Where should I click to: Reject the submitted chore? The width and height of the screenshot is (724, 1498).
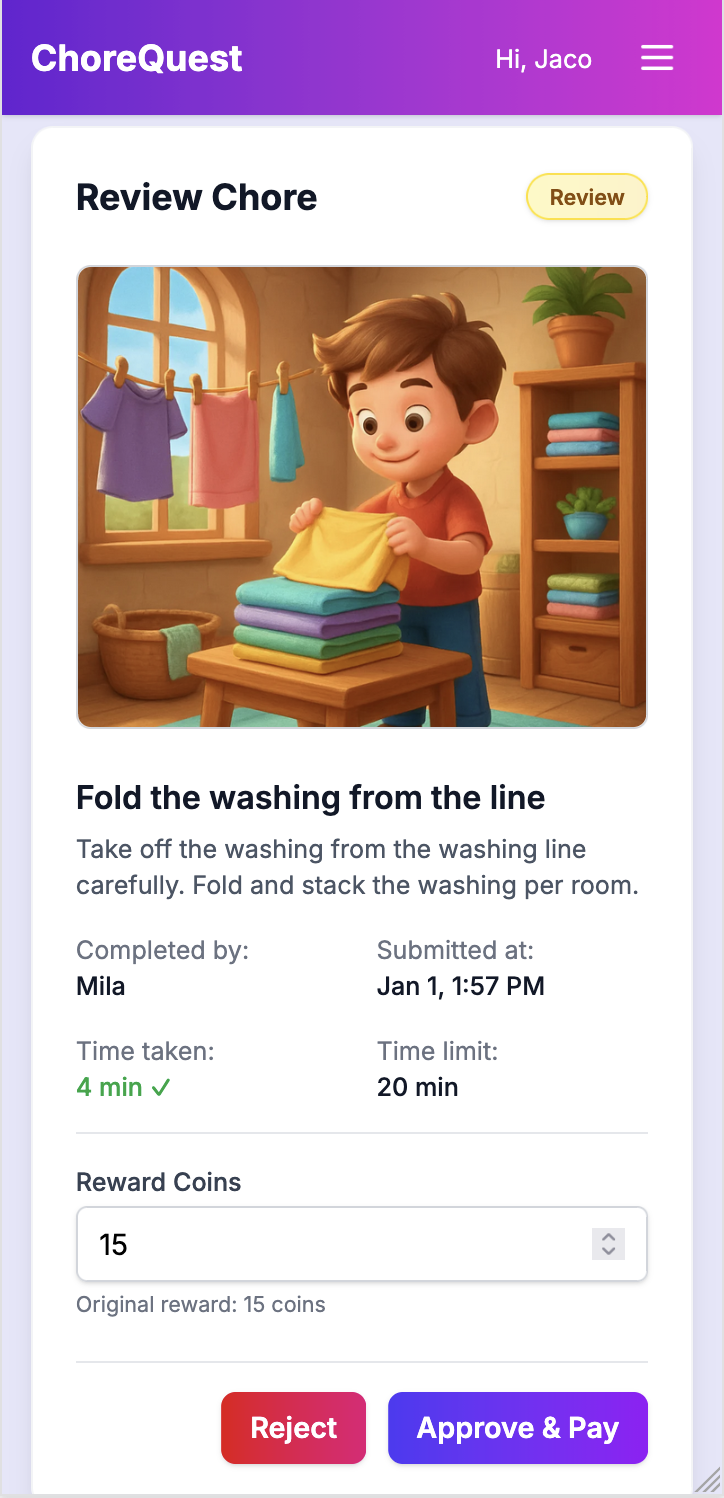[x=293, y=1428]
